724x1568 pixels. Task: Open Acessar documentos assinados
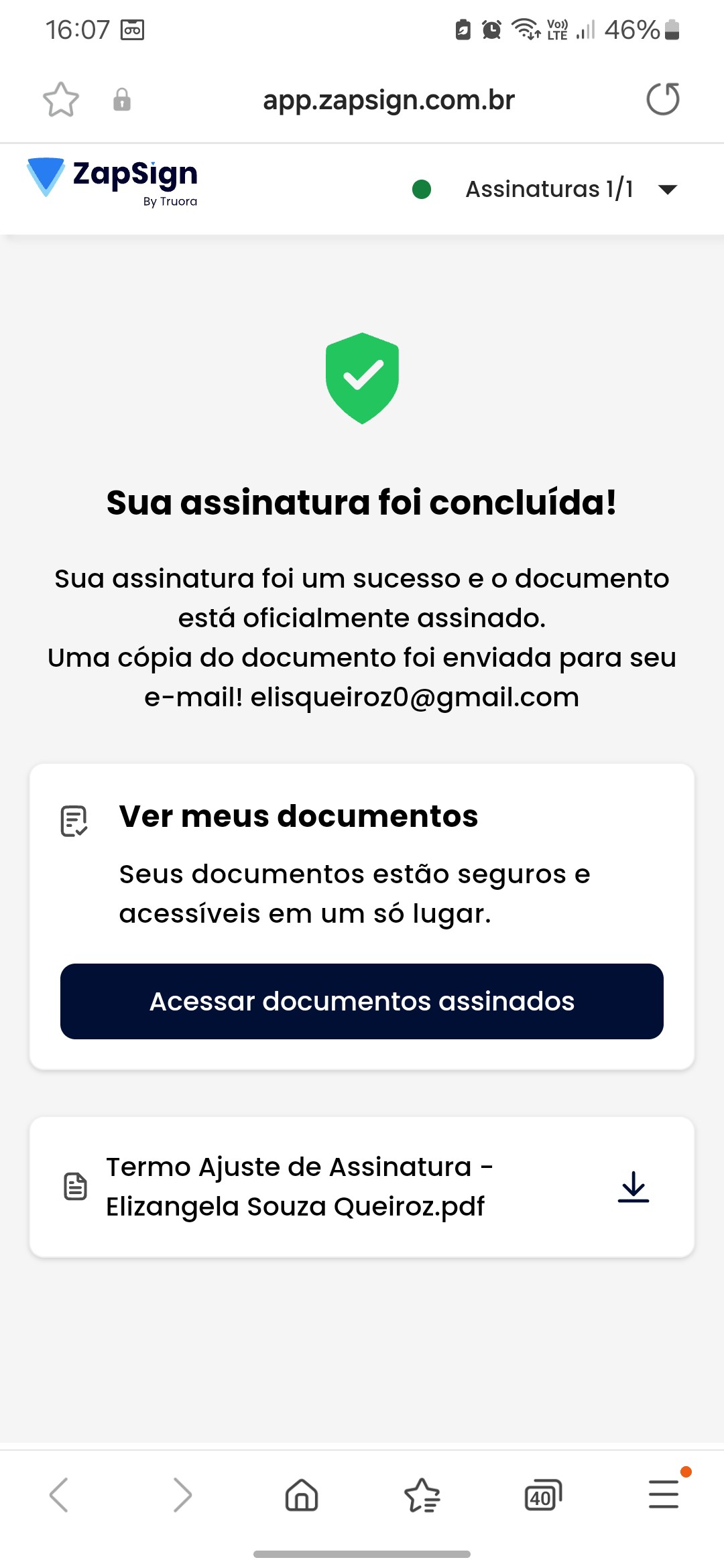pyautogui.click(x=362, y=1001)
